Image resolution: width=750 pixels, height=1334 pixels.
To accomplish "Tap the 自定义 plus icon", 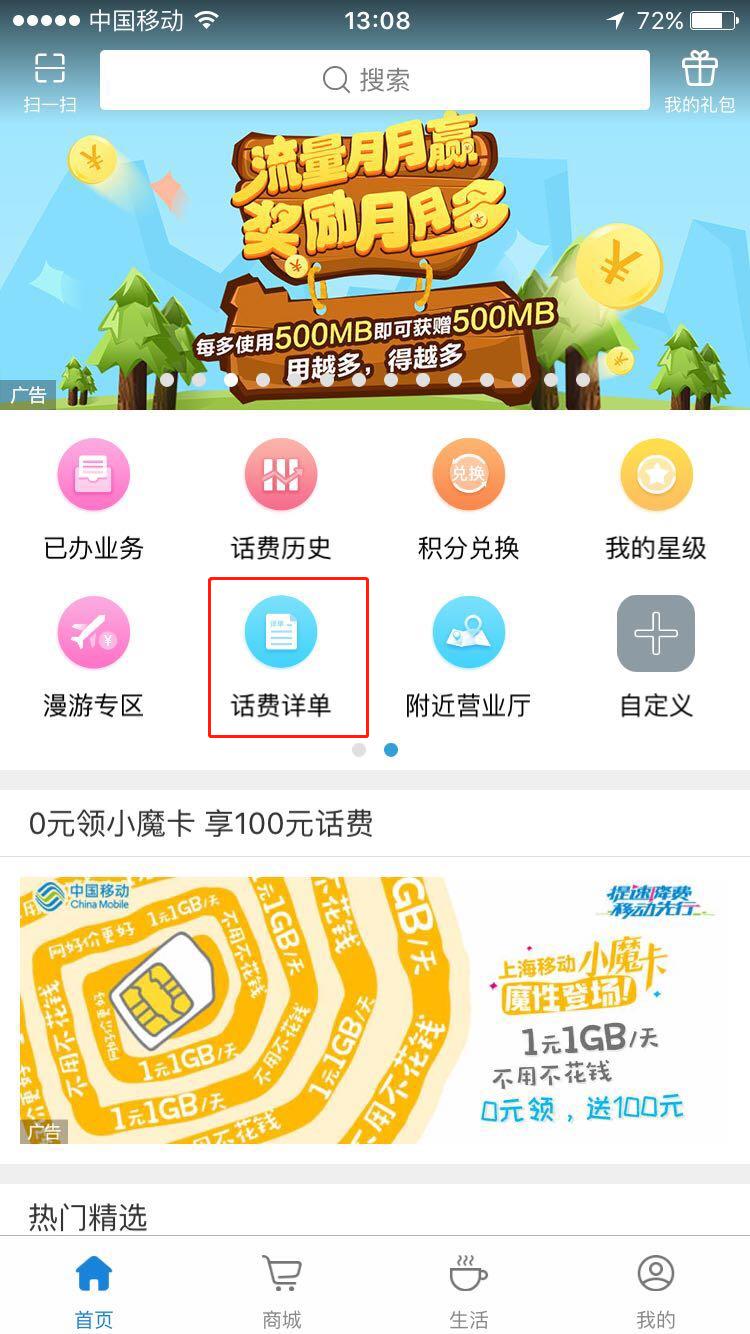I will pos(656,655).
